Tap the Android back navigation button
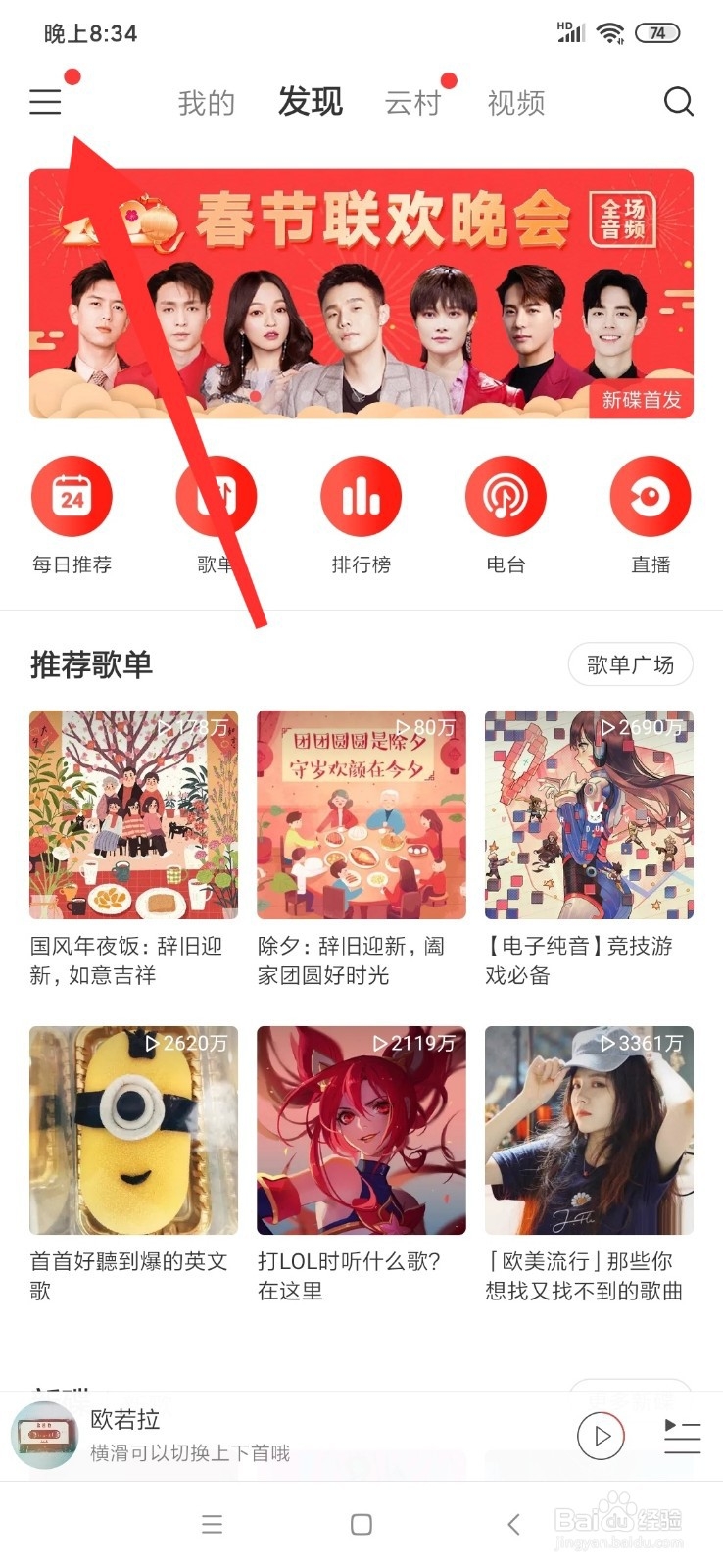723x1568 pixels. (x=513, y=1525)
